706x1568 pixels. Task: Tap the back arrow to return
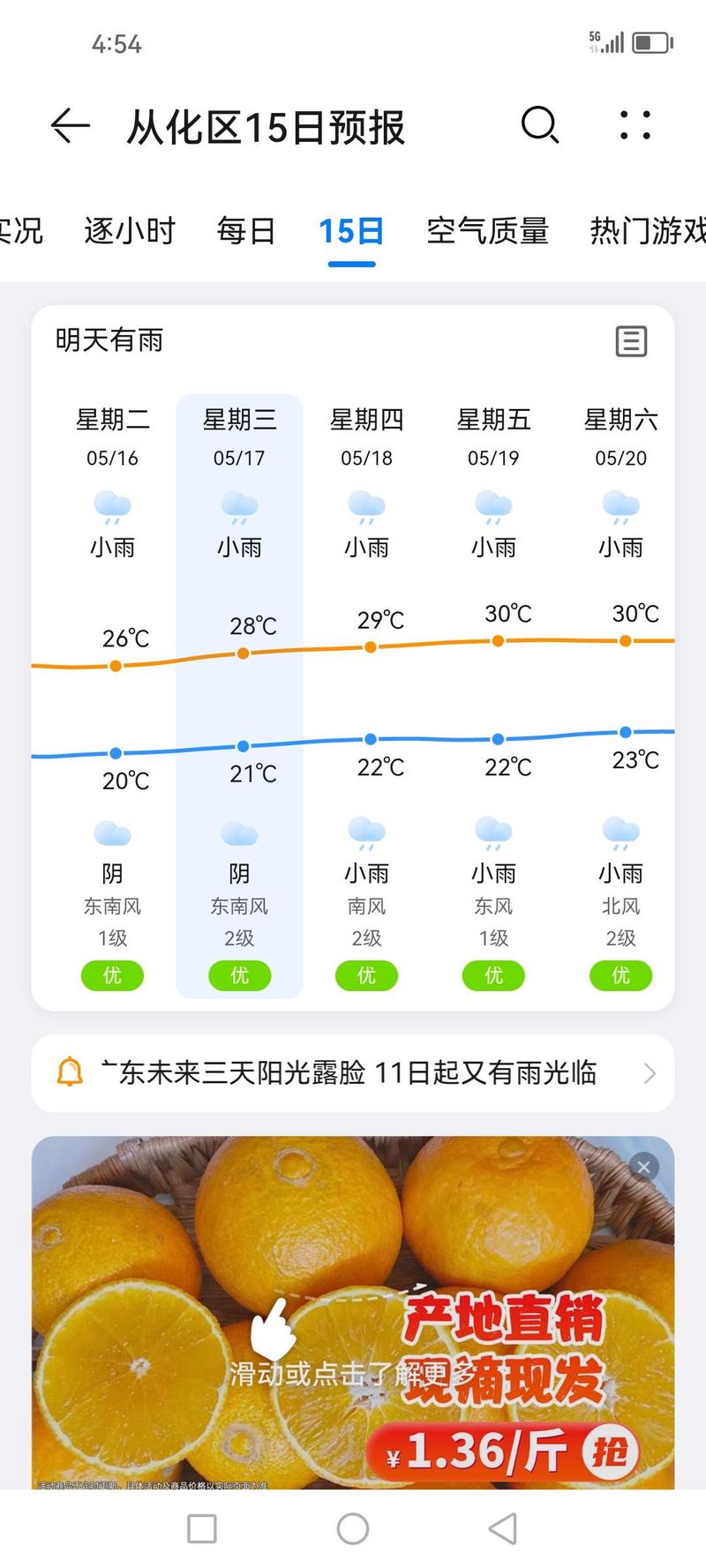click(x=69, y=126)
